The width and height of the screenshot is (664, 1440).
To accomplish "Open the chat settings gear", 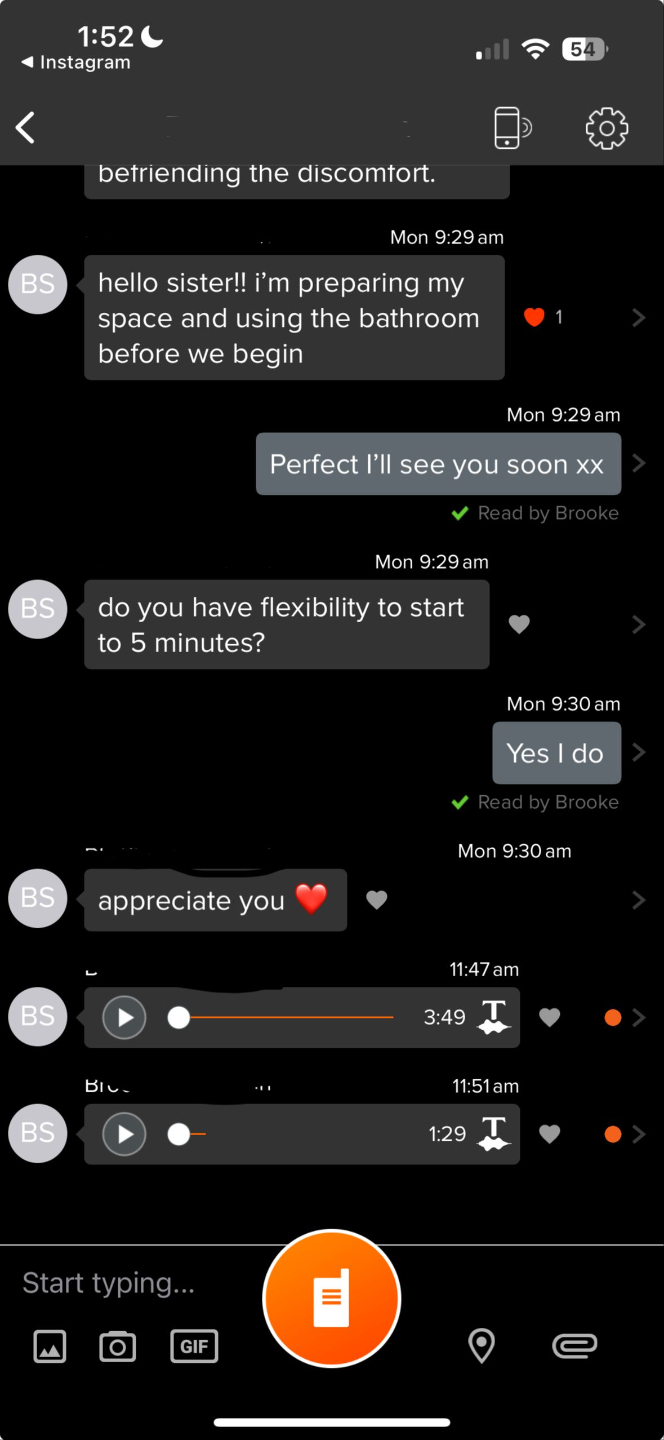I will pyautogui.click(x=606, y=128).
